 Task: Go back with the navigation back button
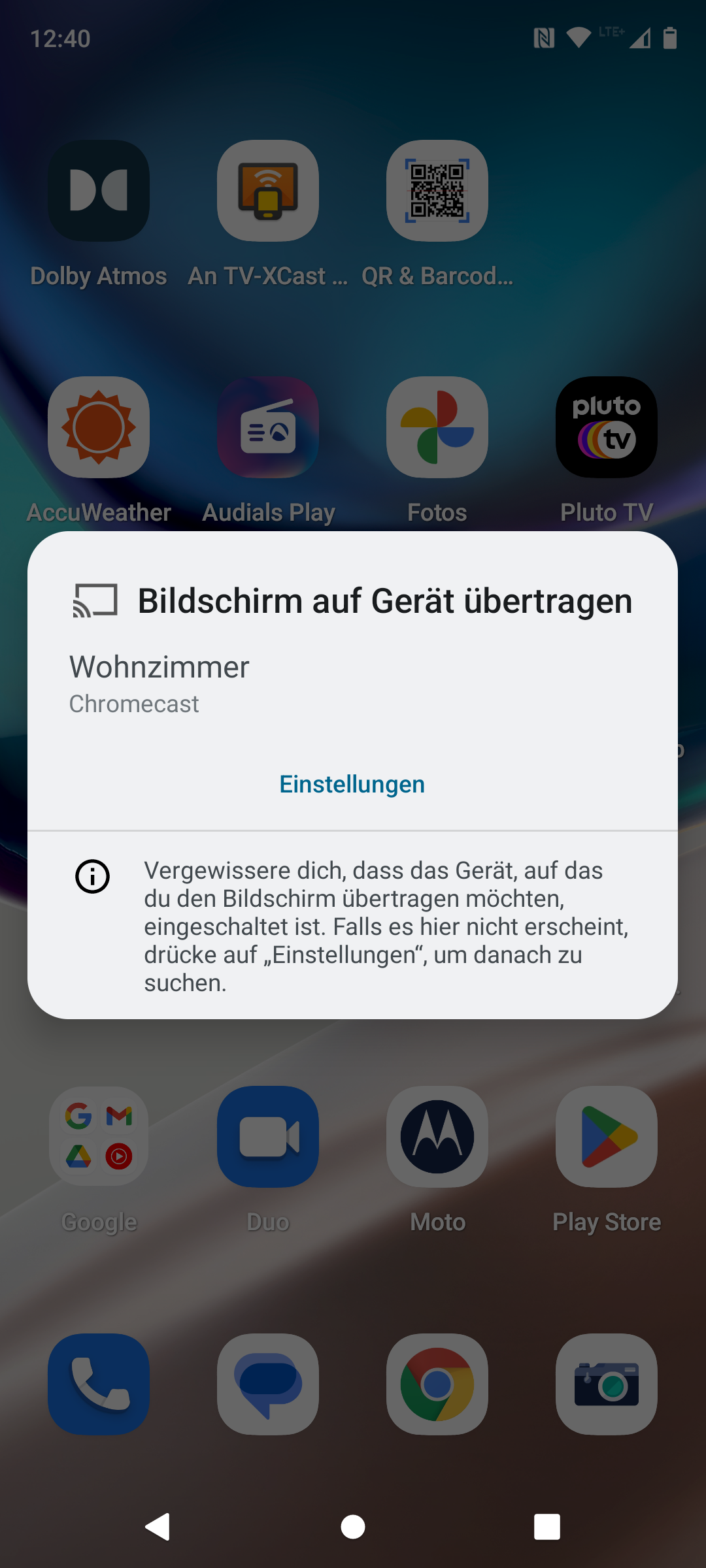click(x=158, y=1527)
